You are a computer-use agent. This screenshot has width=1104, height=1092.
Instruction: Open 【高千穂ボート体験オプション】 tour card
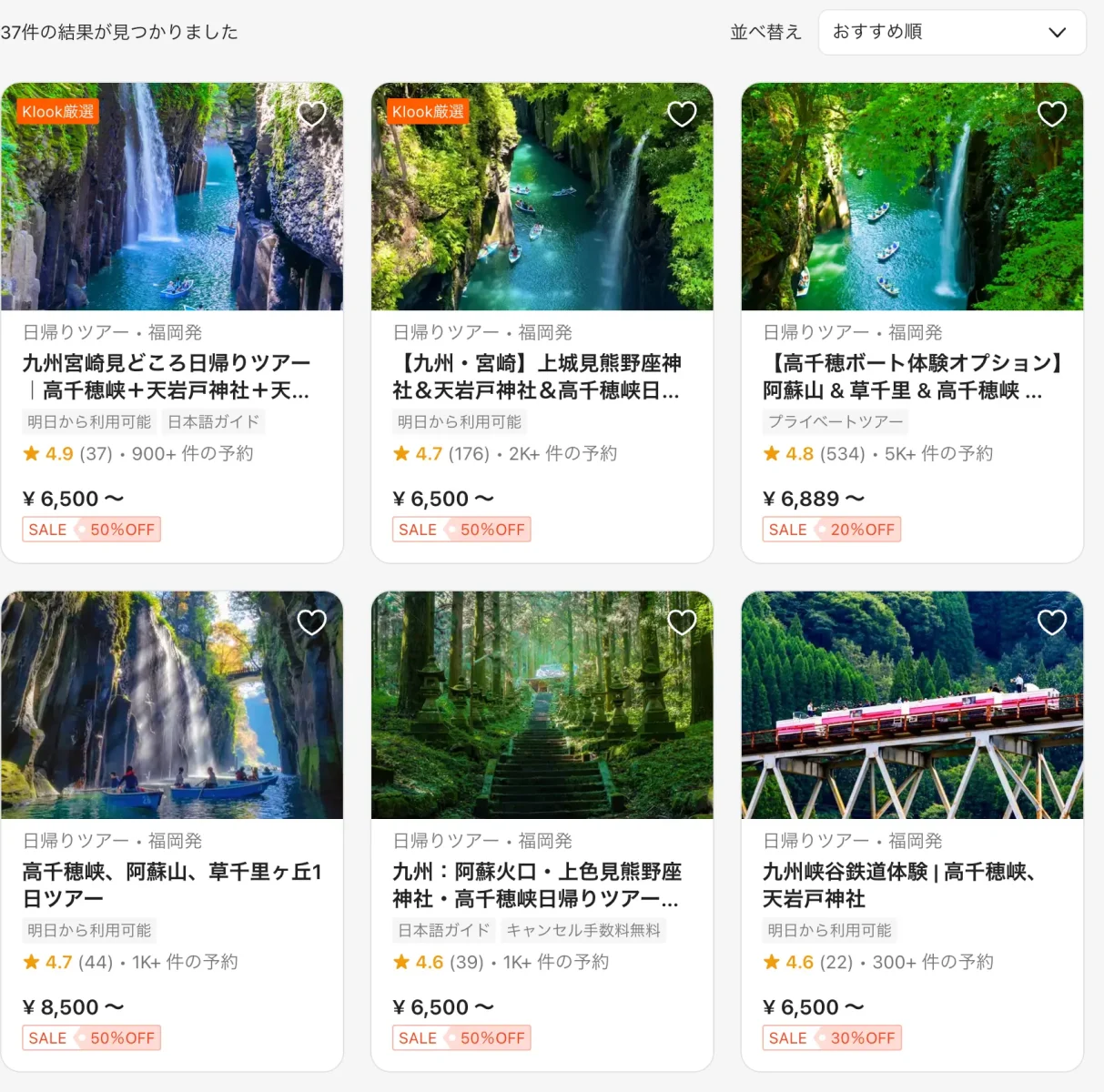(911, 377)
